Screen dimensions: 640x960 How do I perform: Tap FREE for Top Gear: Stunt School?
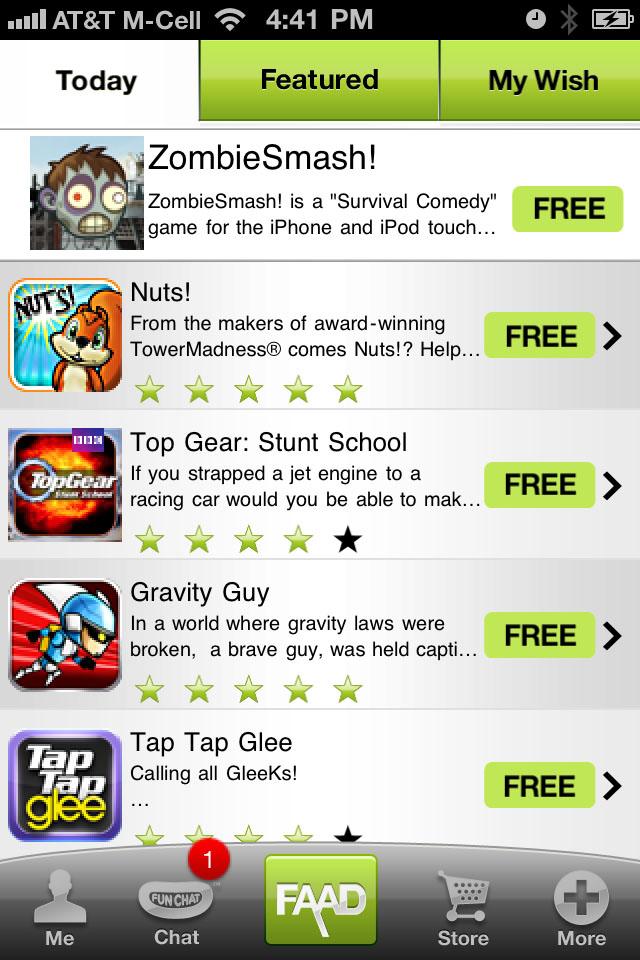click(540, 485)
